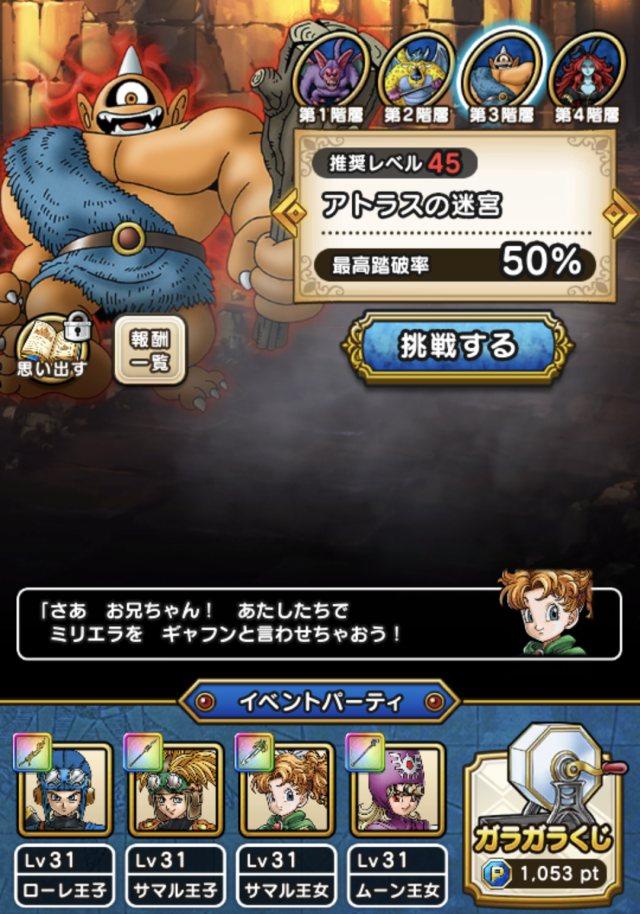The height and width of the screenshot is (914, 640).
Task: Open the 報酬一覧 rewards list
Action: [x=149, y=351]
